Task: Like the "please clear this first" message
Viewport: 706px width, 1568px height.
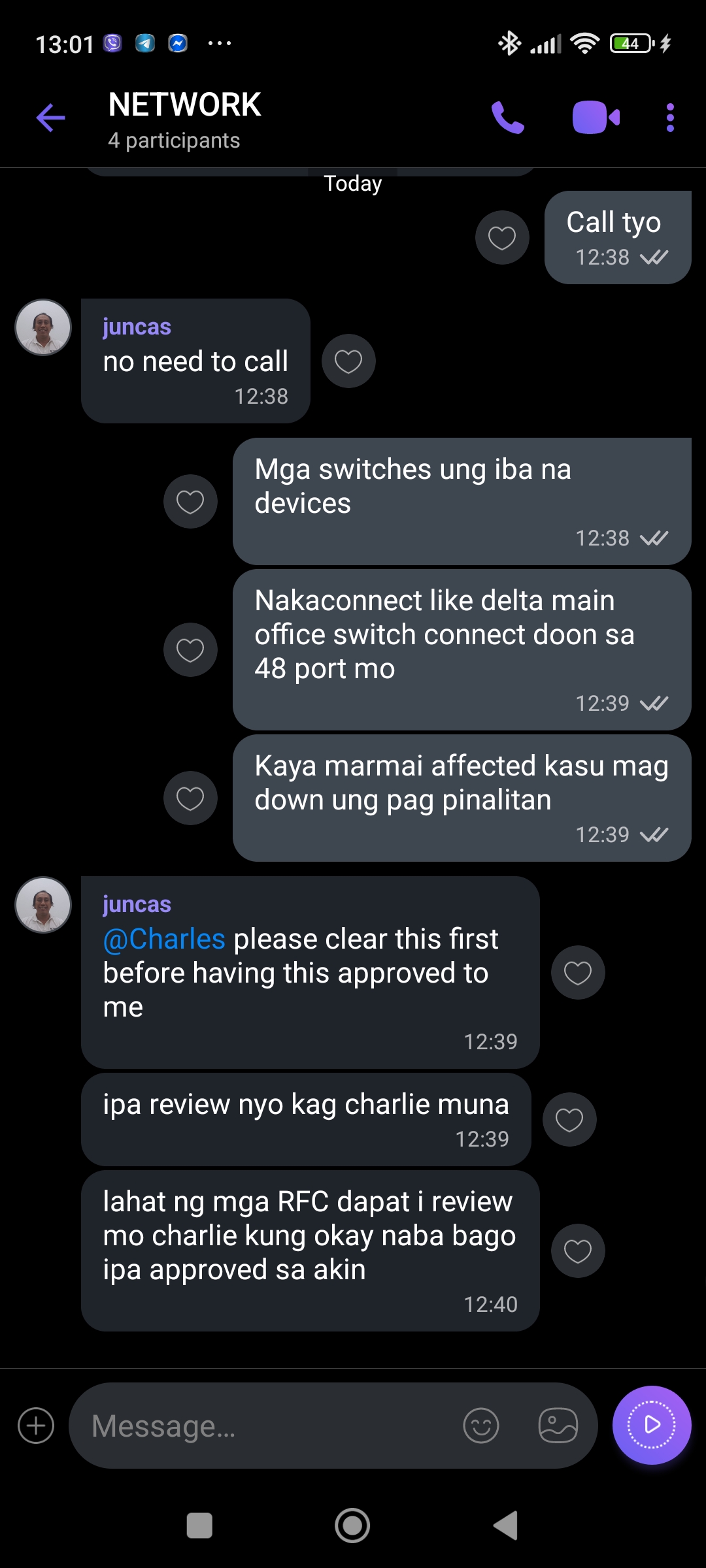Action: 578,973
